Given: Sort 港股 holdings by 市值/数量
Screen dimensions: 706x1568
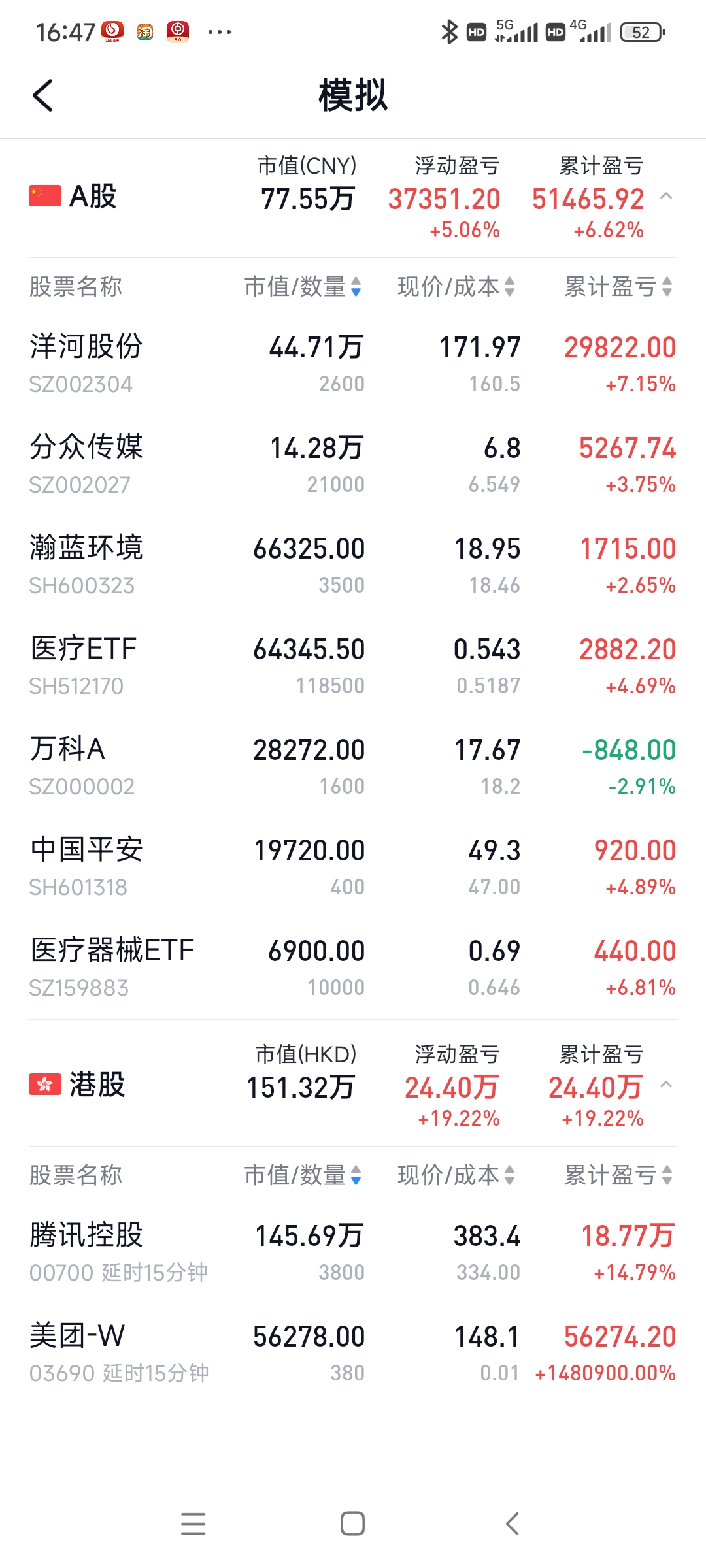Looking at the screenshot, I should click(x=303, y=1175).
